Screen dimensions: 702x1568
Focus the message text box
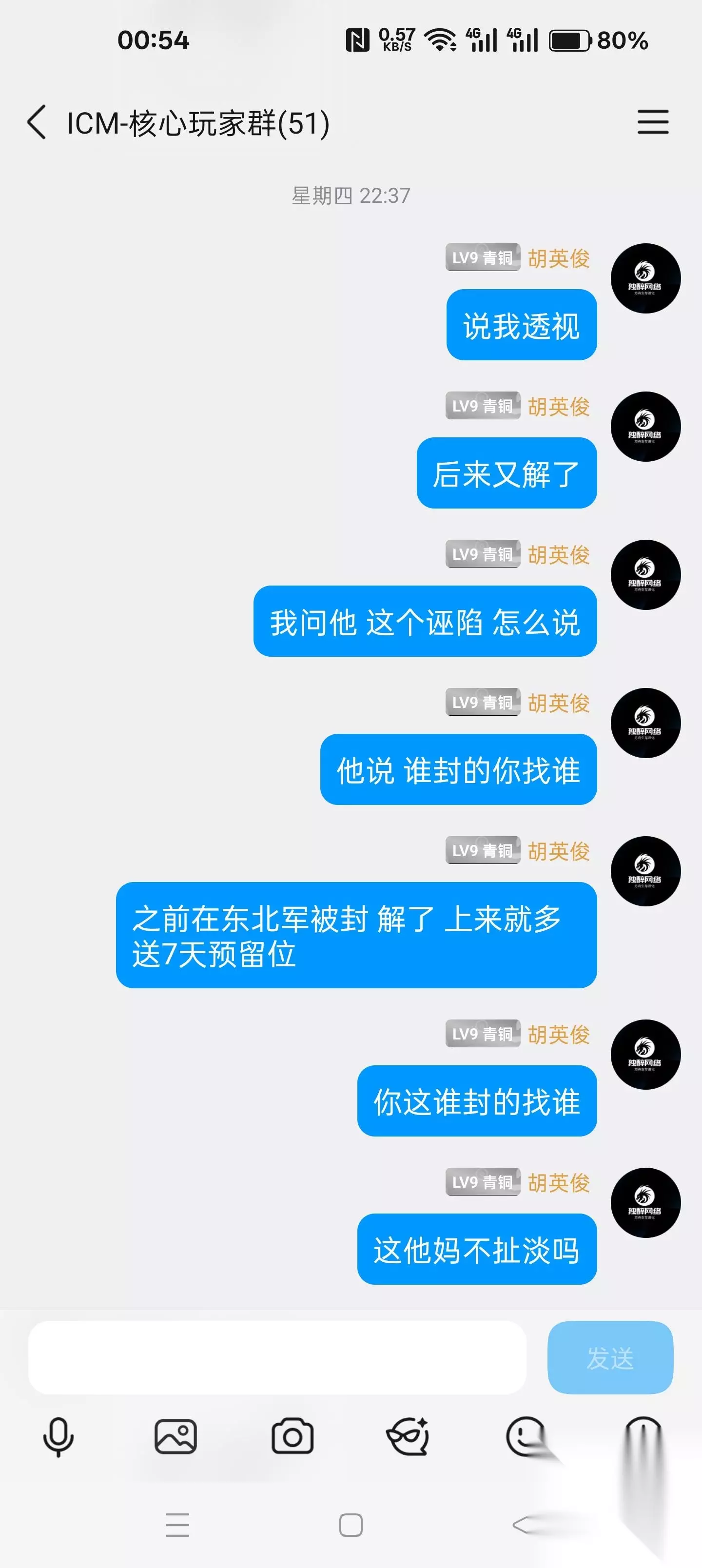(x=277, y=1357)
